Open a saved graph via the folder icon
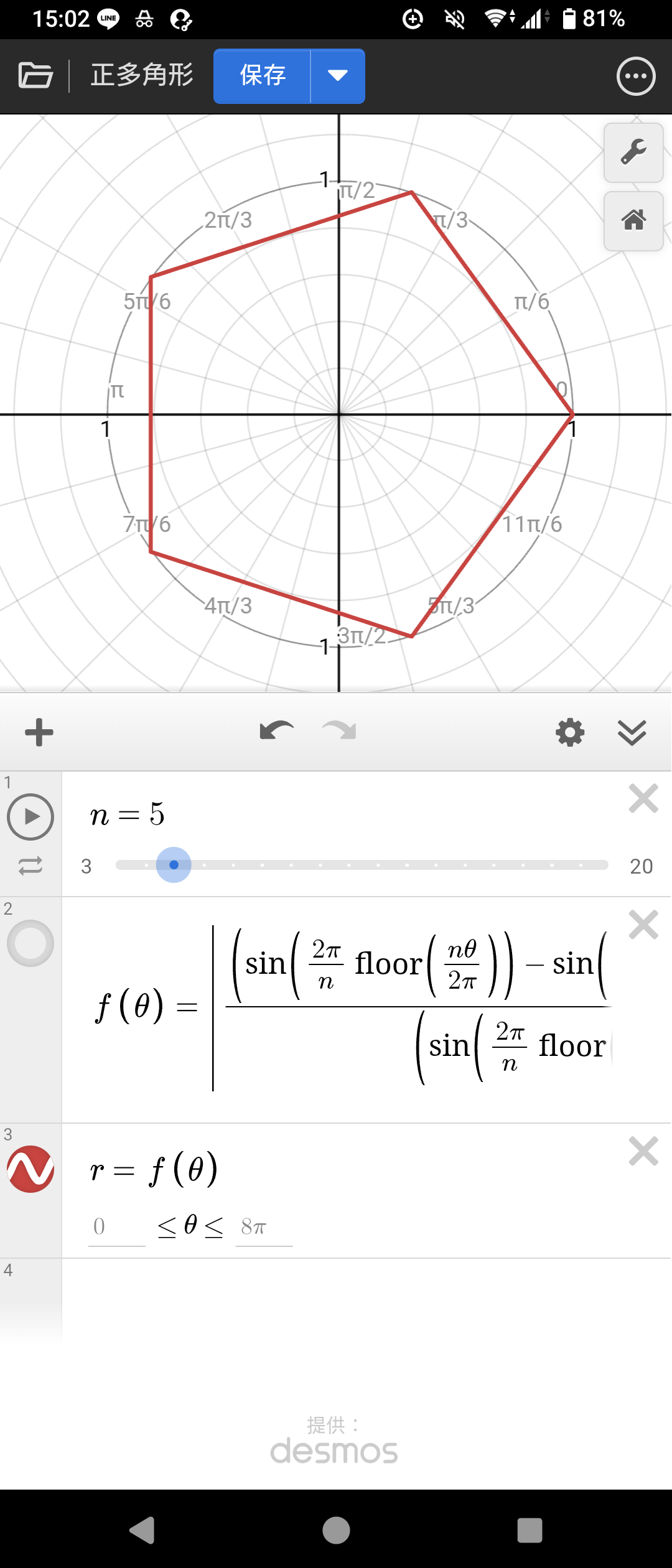This screenshot has height=1568, width=672. click(x=34, y=75)
